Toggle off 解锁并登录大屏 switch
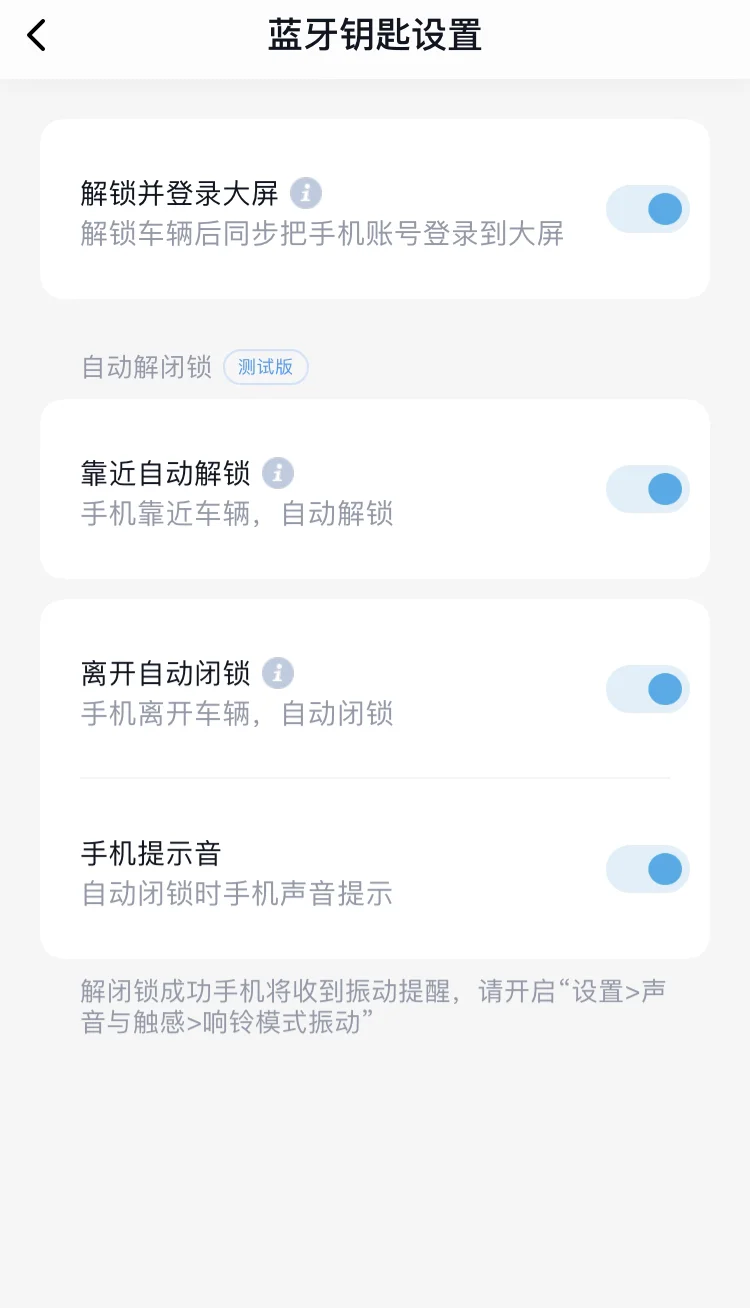Viewport: 750px width, 1308px height. click(648, 209)
